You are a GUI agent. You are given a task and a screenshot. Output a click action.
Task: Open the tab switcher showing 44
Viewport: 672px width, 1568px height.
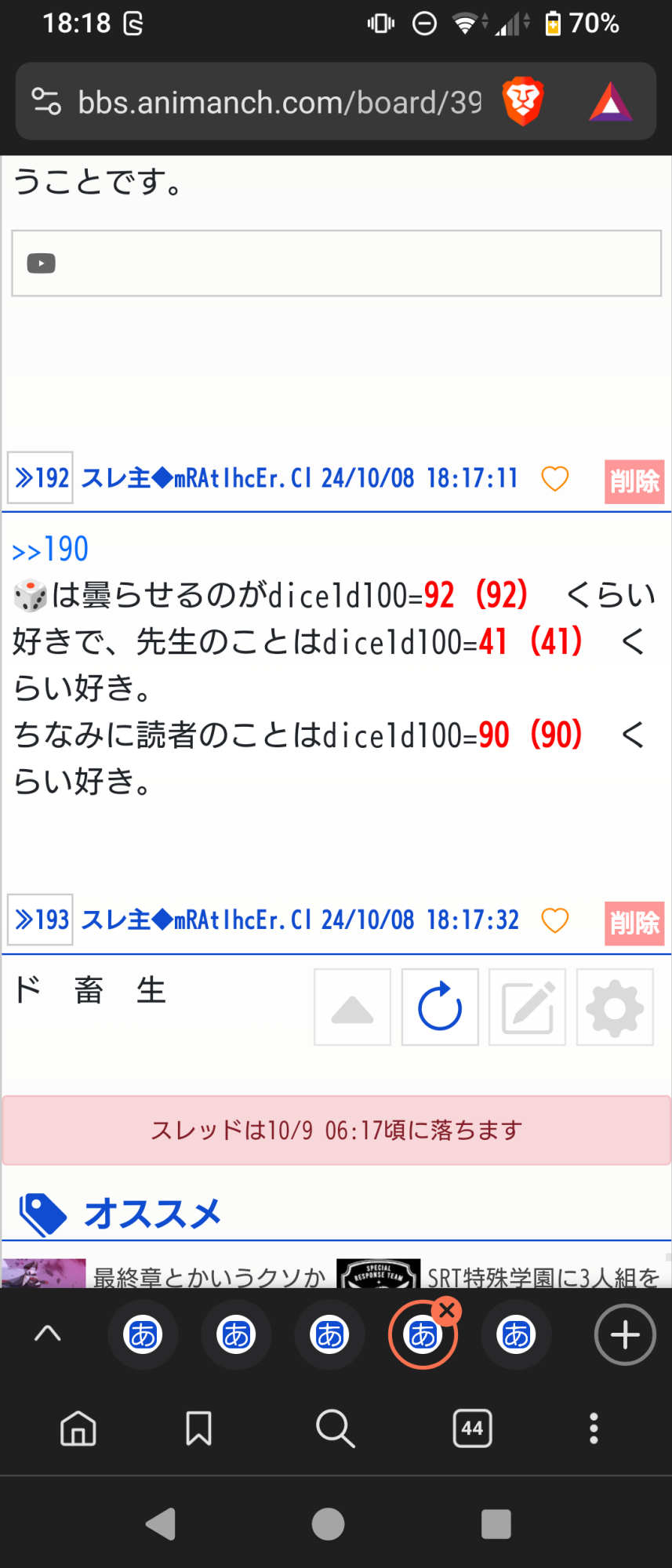coord(473,1428)
